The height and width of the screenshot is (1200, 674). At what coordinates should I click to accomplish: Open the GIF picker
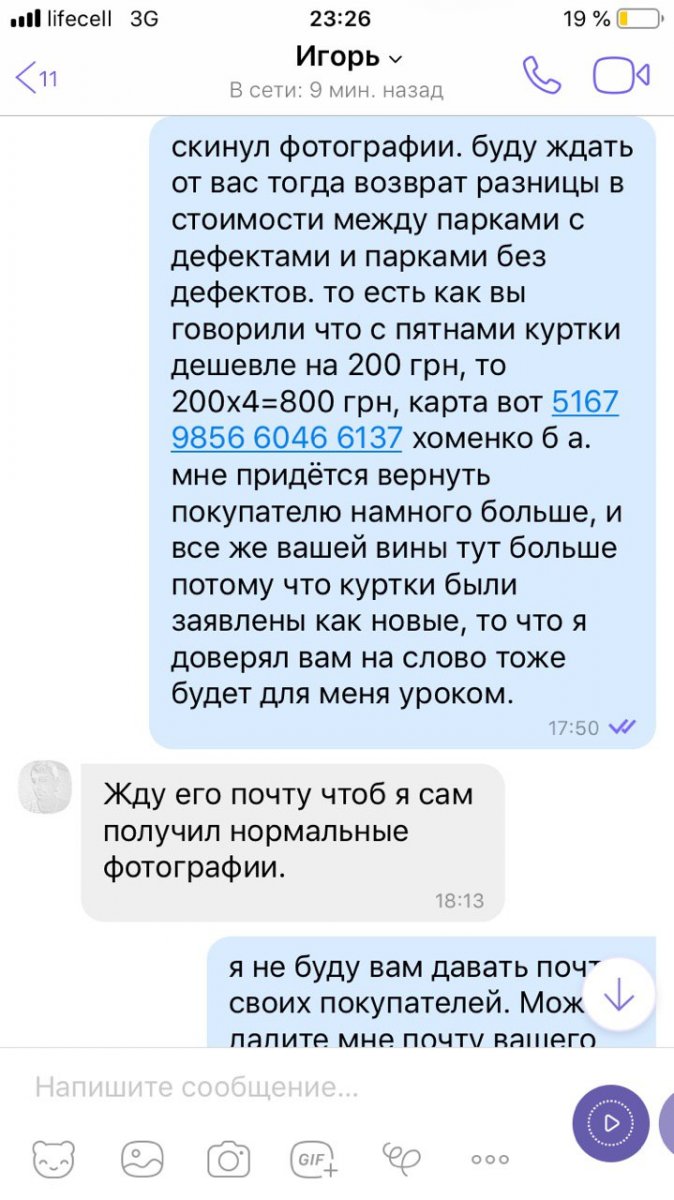pyautogui.click(x=314, y=1159)
